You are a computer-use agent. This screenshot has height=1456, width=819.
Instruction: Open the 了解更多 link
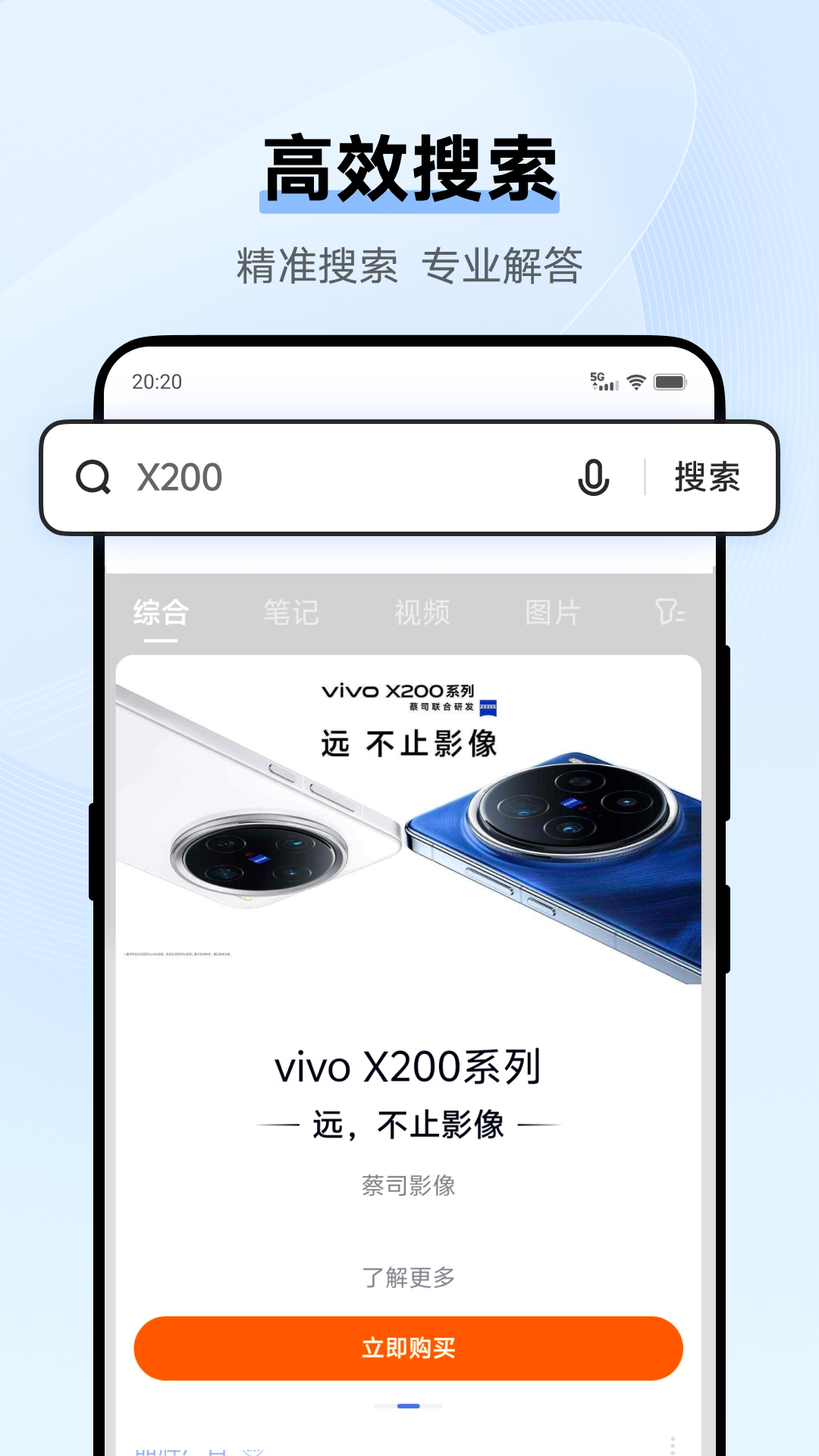pyautogui.click(x=409, y=1277)
